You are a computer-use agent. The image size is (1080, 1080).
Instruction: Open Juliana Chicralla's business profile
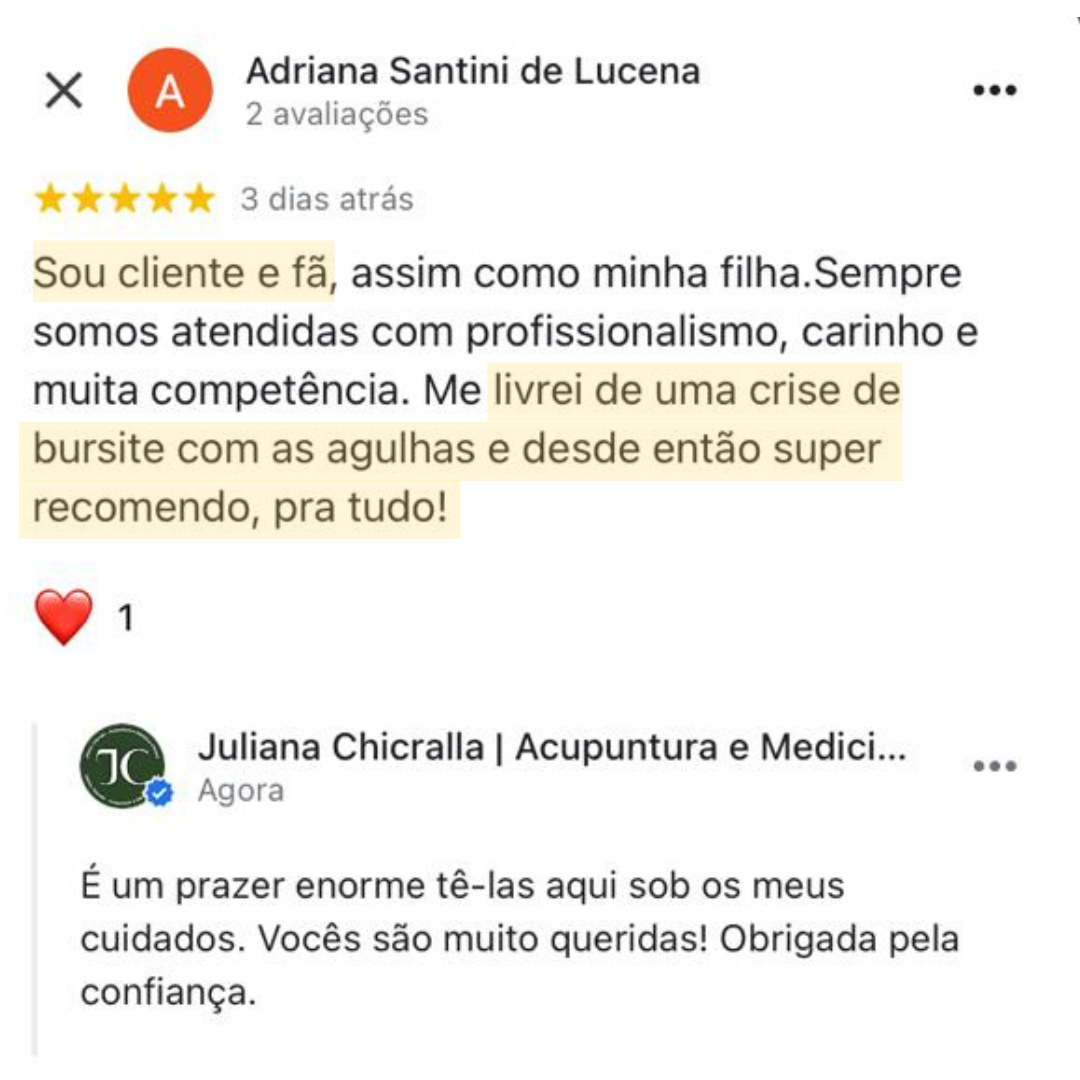click(551, 748)
